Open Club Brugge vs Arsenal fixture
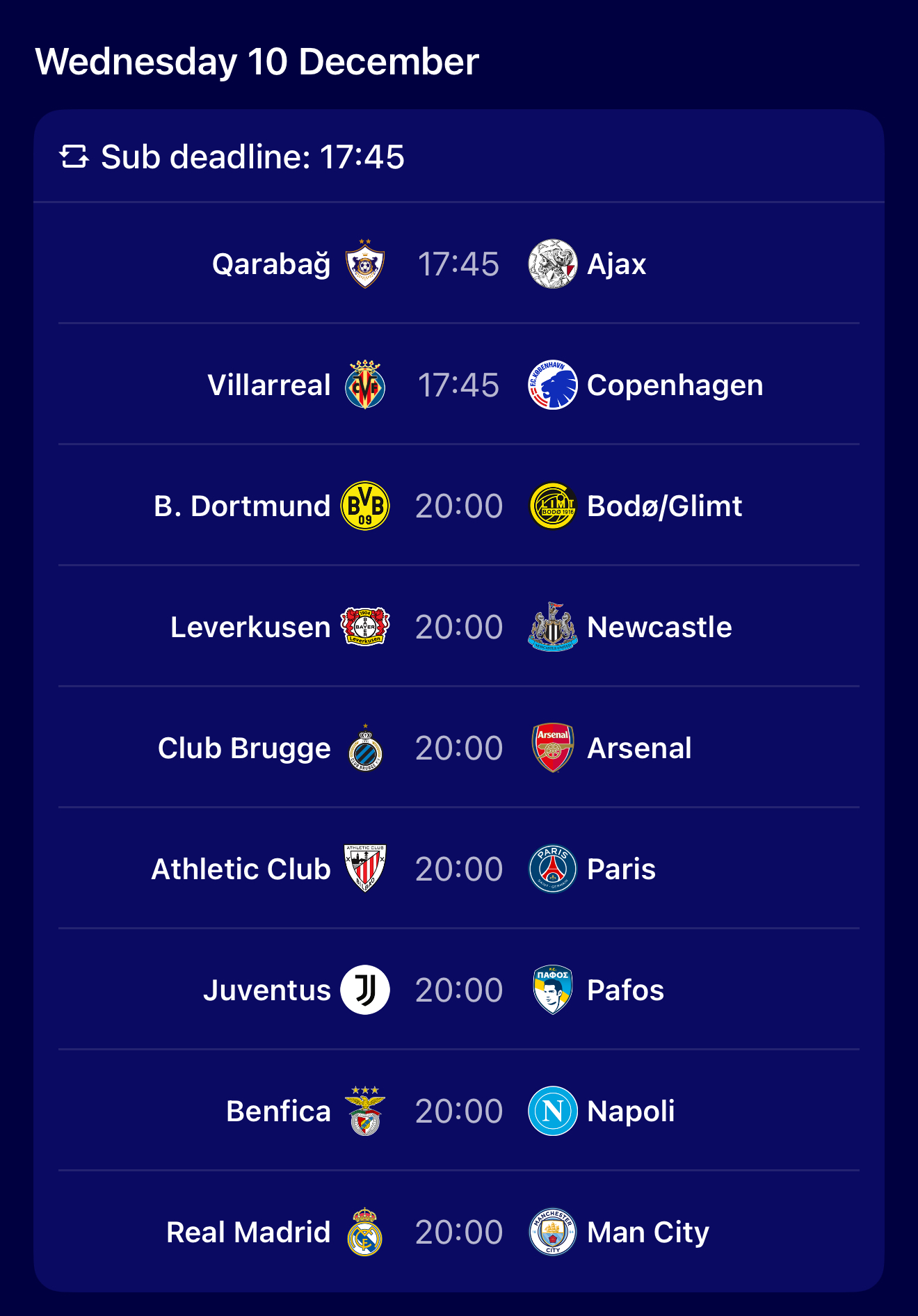Image resolution: width=918 pixels, height=1316 pixels. point(458,748)
